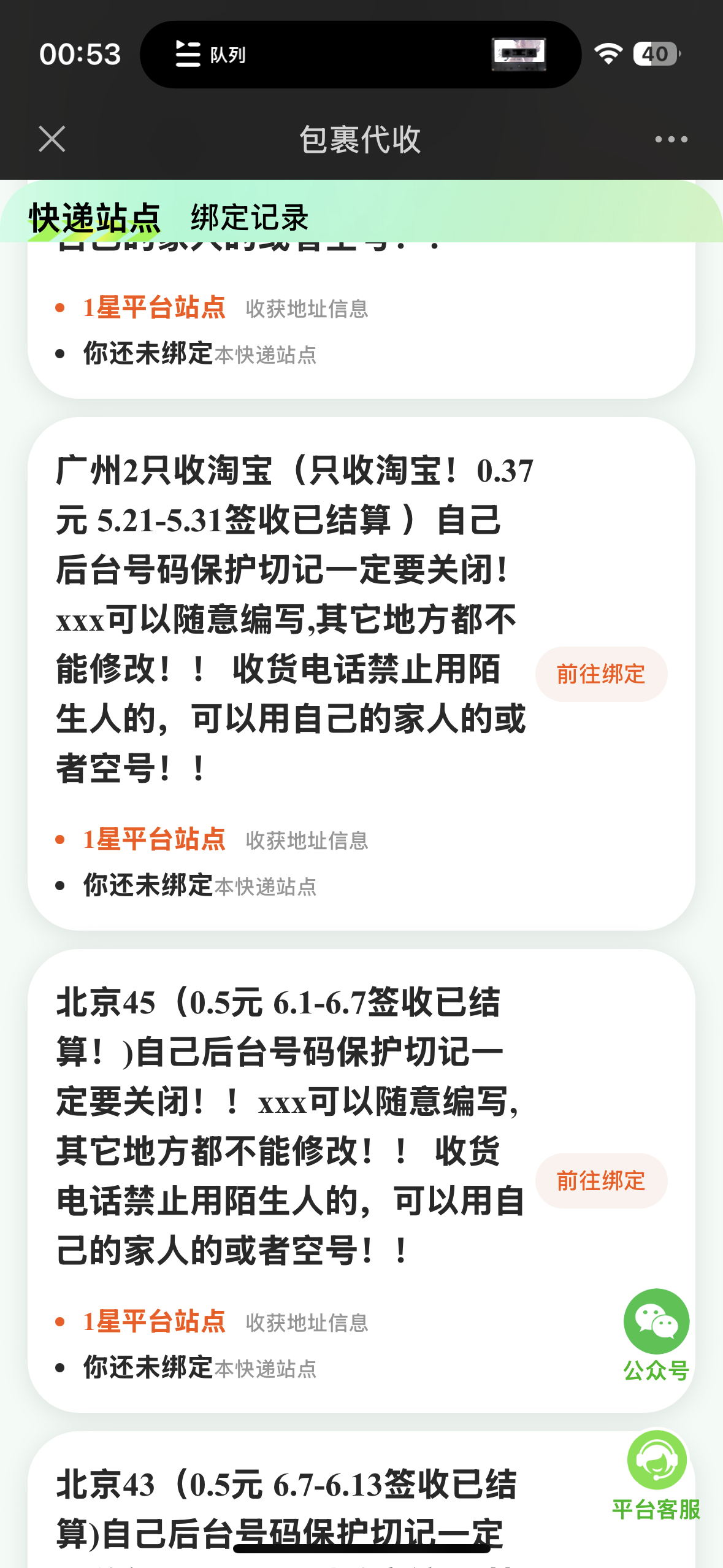The width and height of the screenshot is (723, 1568).
Task: Click 前往绑定 on the 北京45 listing
Action: tap(601, 1180)
